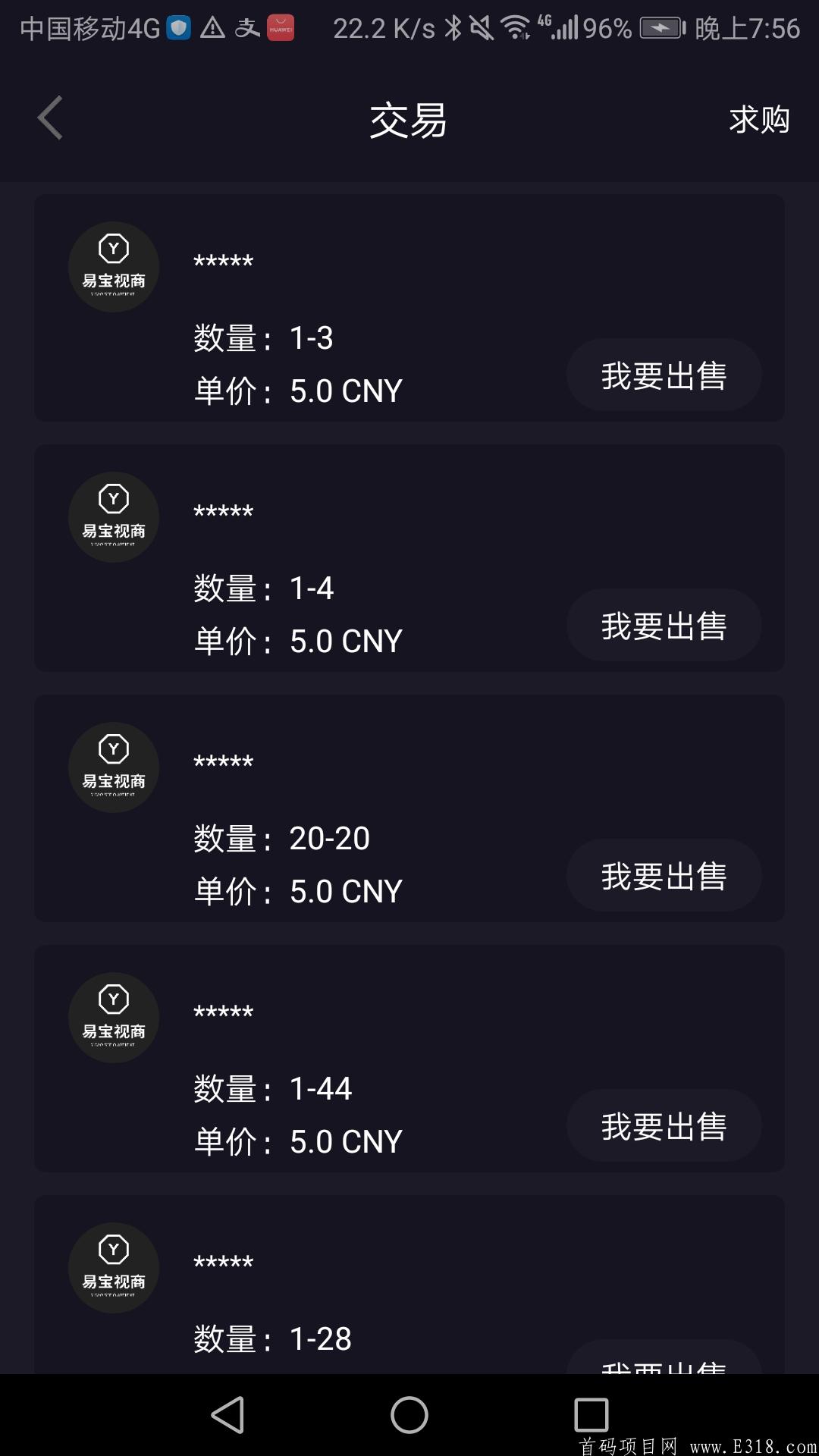Image resolution: width=819 pixels, height=1456 pixels.
Task: Tap the system home button
Action: [409, 1415]
